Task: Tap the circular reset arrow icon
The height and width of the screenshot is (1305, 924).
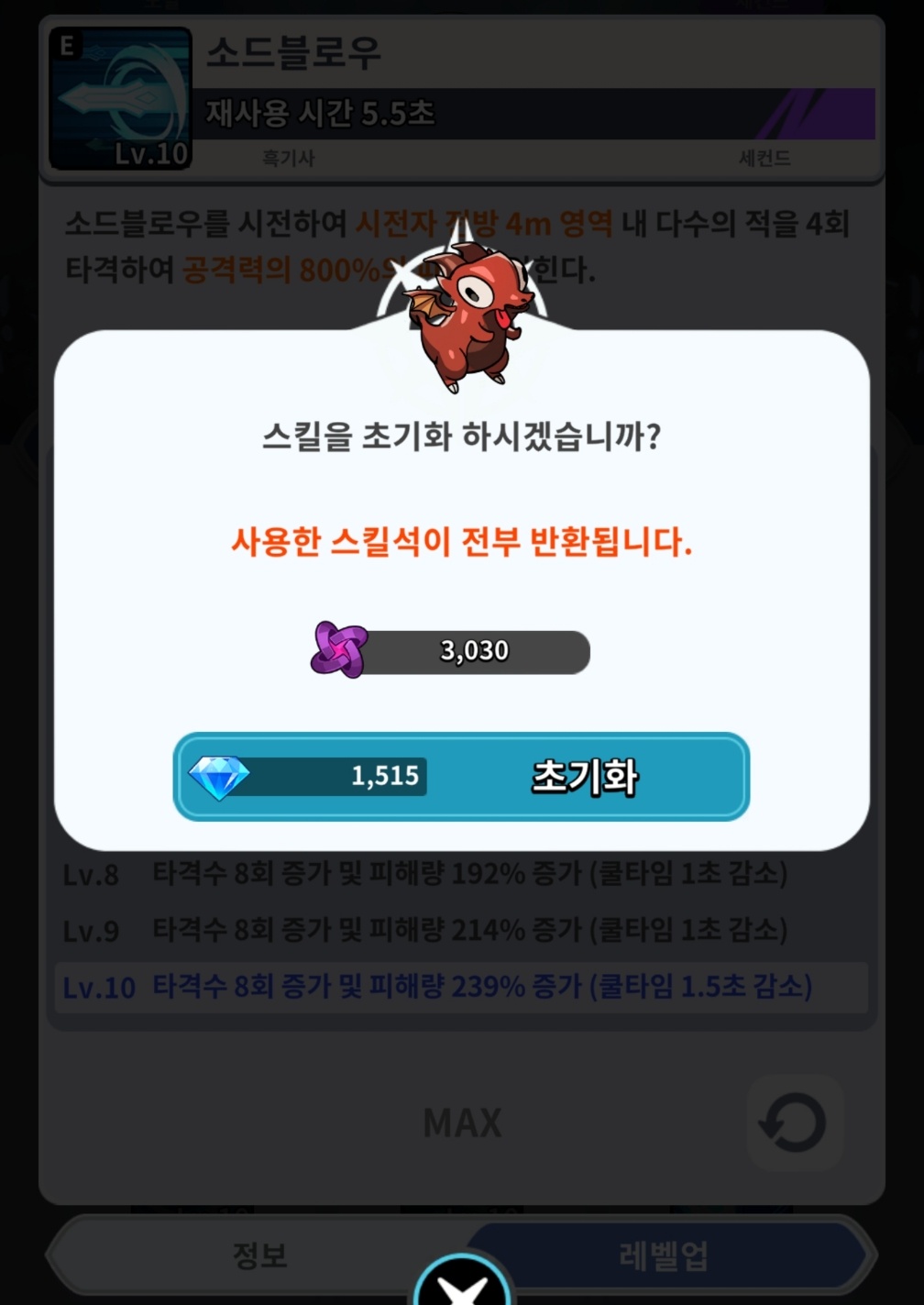Action: tap(793, 1123)
